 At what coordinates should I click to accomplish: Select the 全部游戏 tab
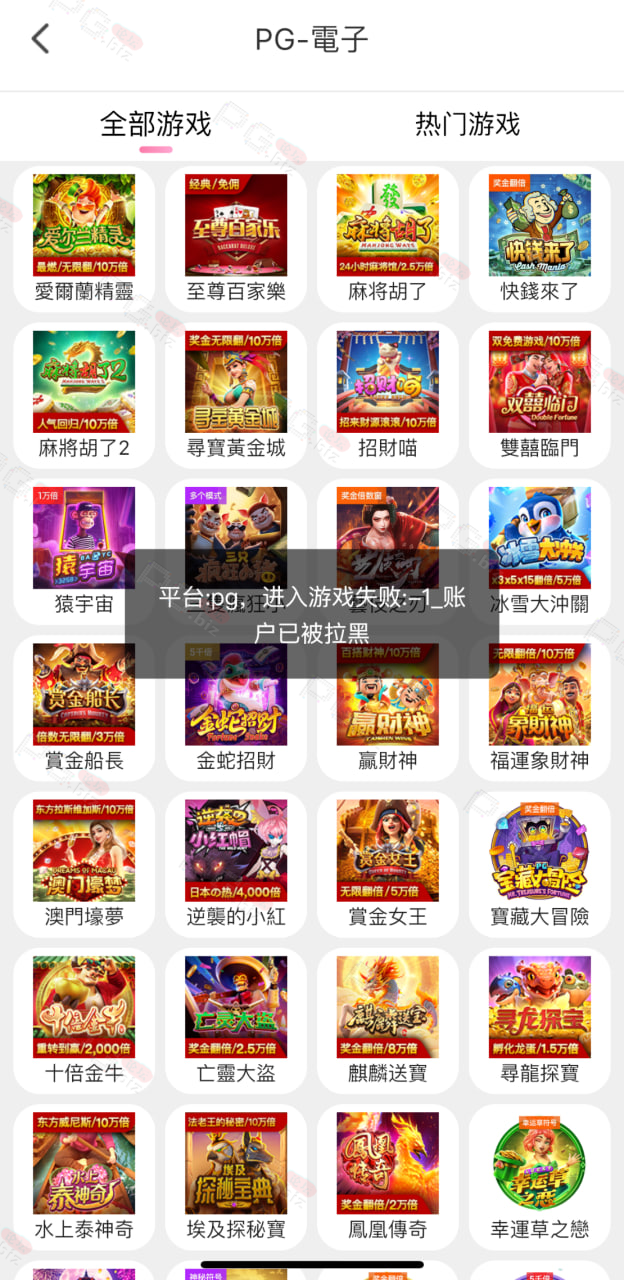[x=155, y=124]
